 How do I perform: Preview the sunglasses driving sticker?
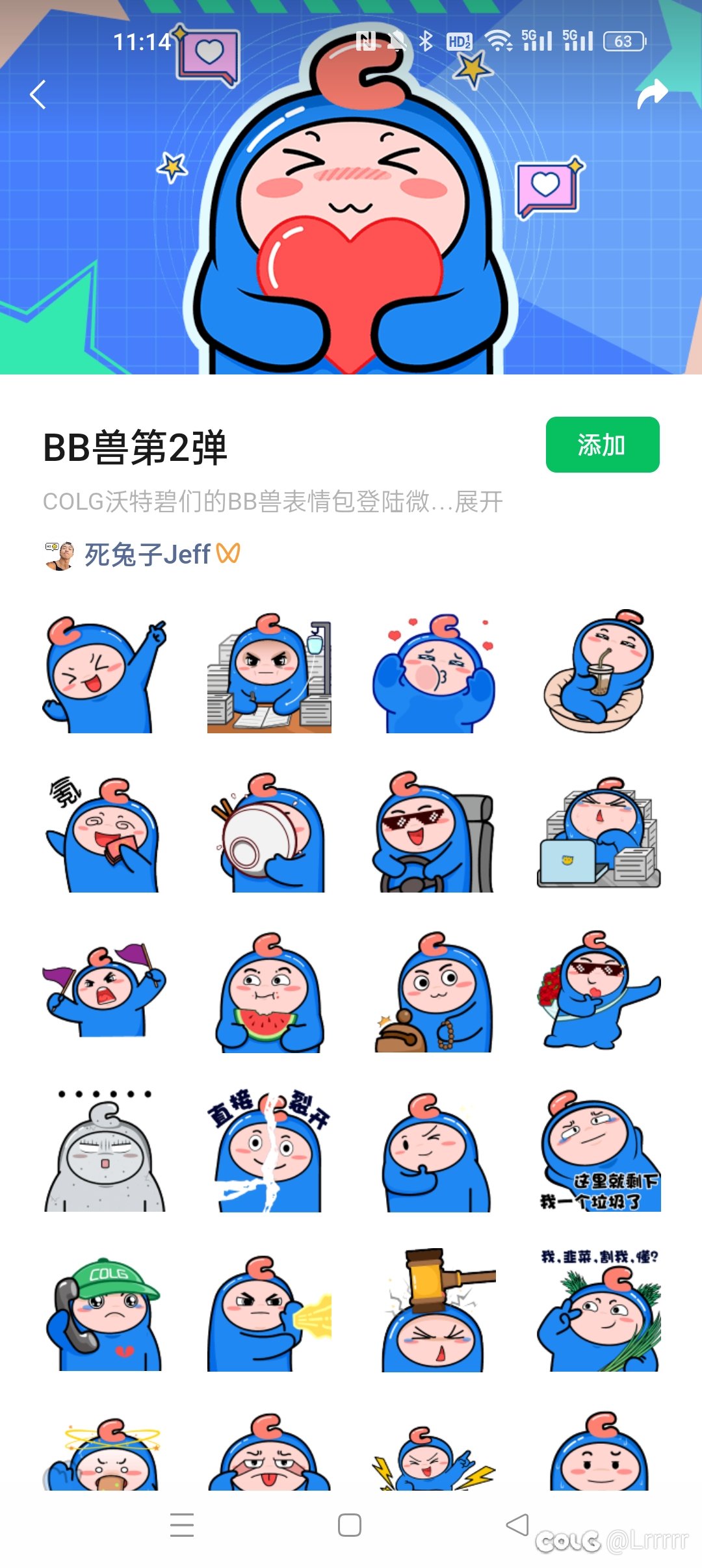[434, 832]
